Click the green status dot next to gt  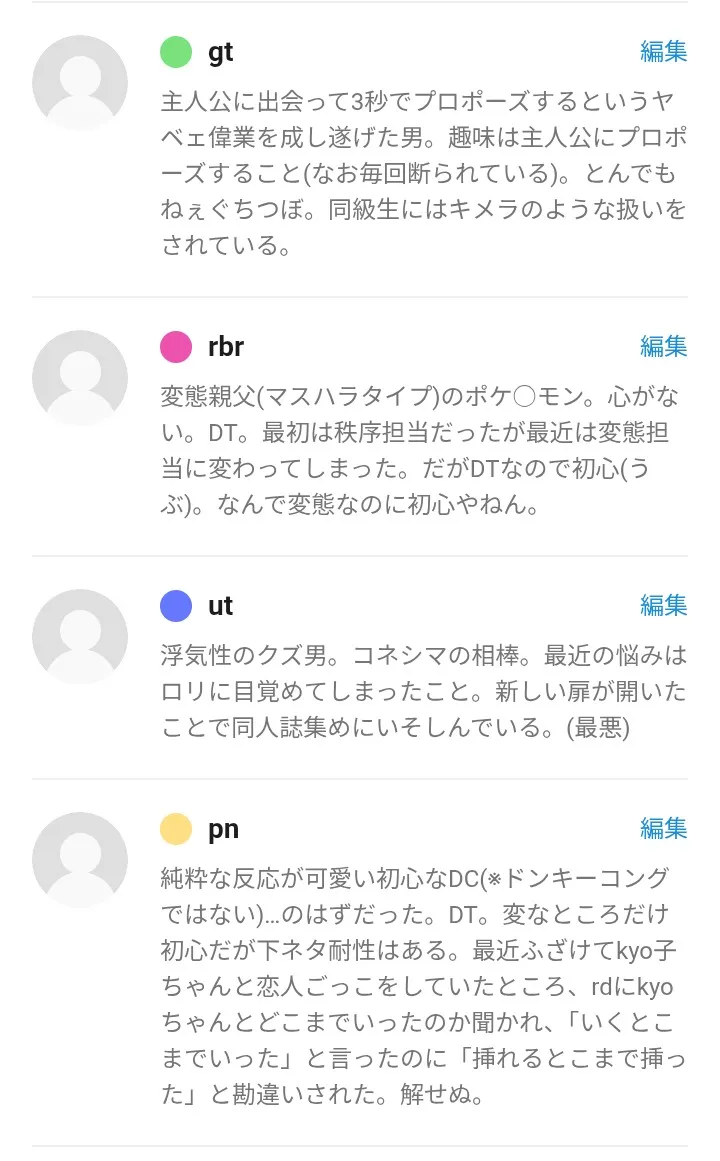(x=176, y=51)
